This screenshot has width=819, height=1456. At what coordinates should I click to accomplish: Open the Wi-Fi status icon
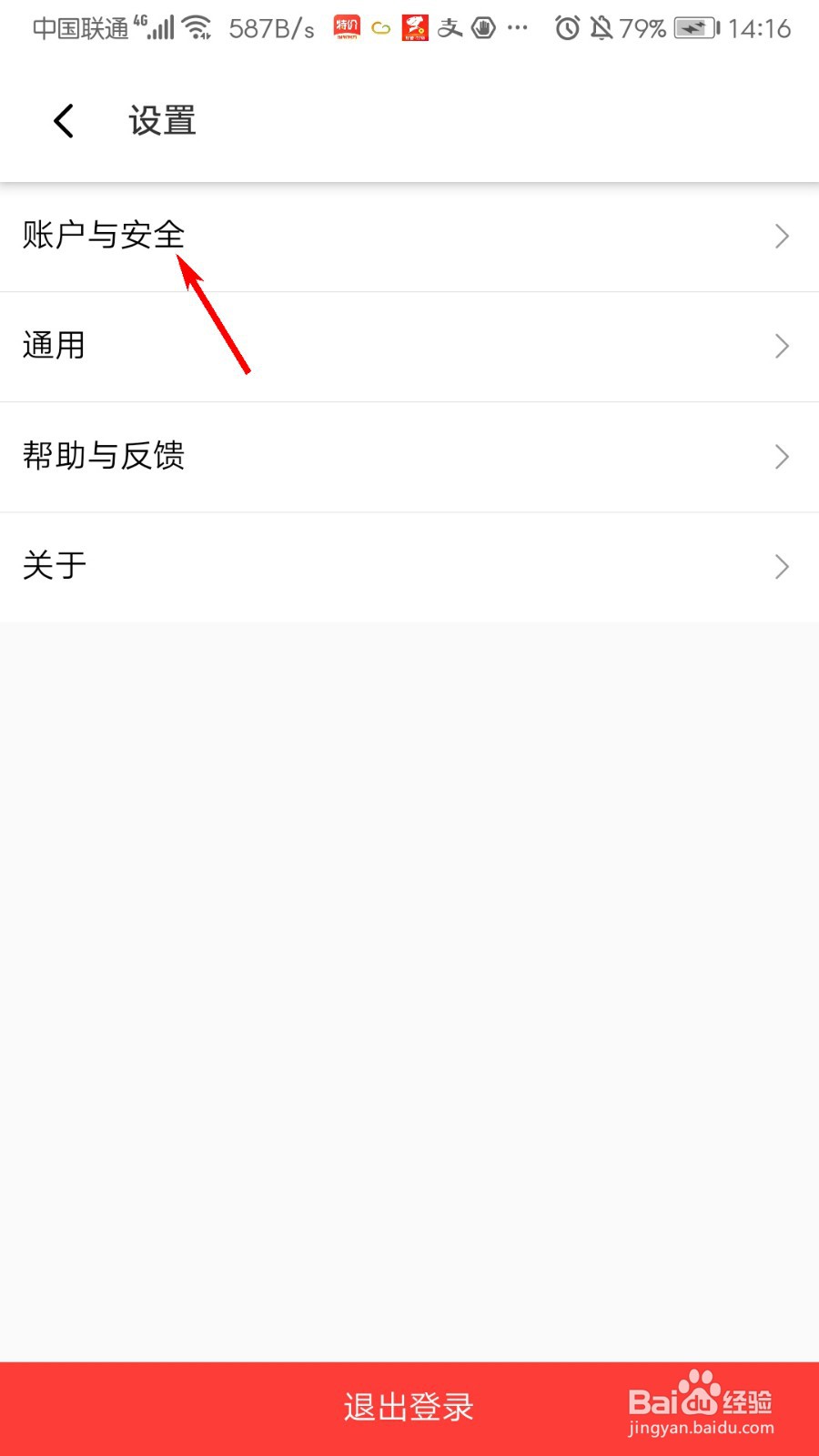tap(197, 25)
